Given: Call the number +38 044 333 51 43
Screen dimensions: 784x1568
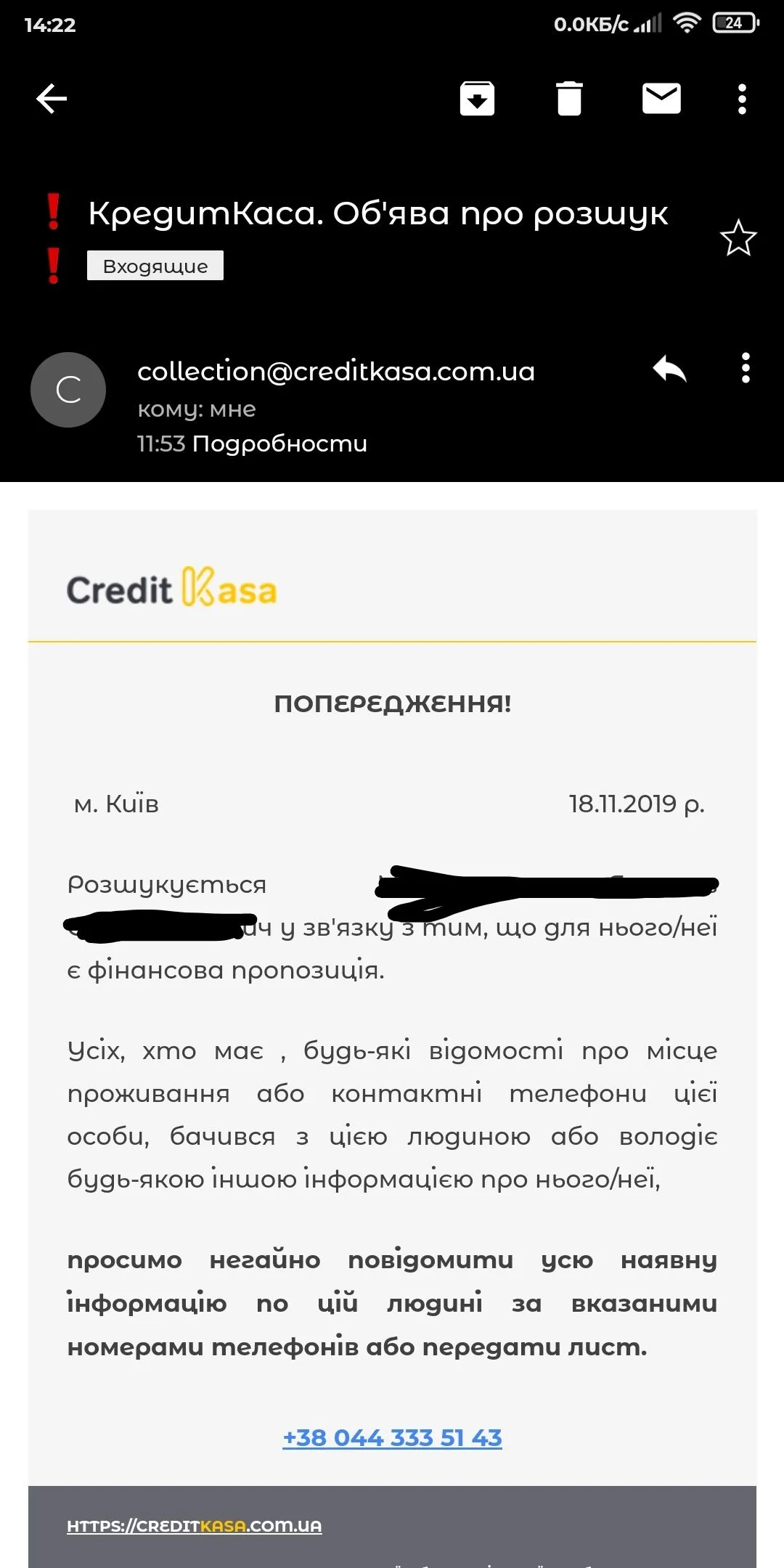Looking at the screenshot, I should click(x=392, y=1437).
